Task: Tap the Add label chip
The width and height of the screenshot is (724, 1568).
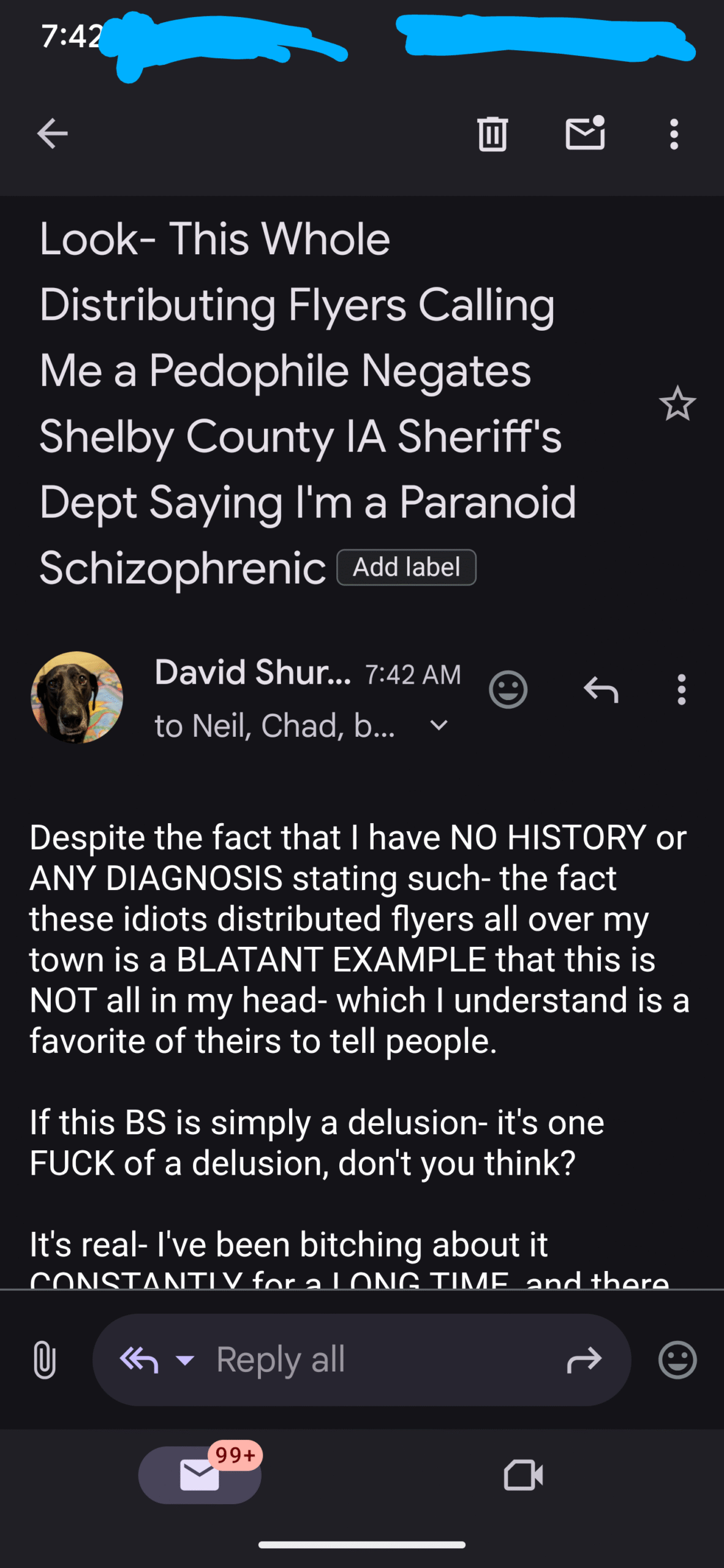Action: (x=407, y=567)
